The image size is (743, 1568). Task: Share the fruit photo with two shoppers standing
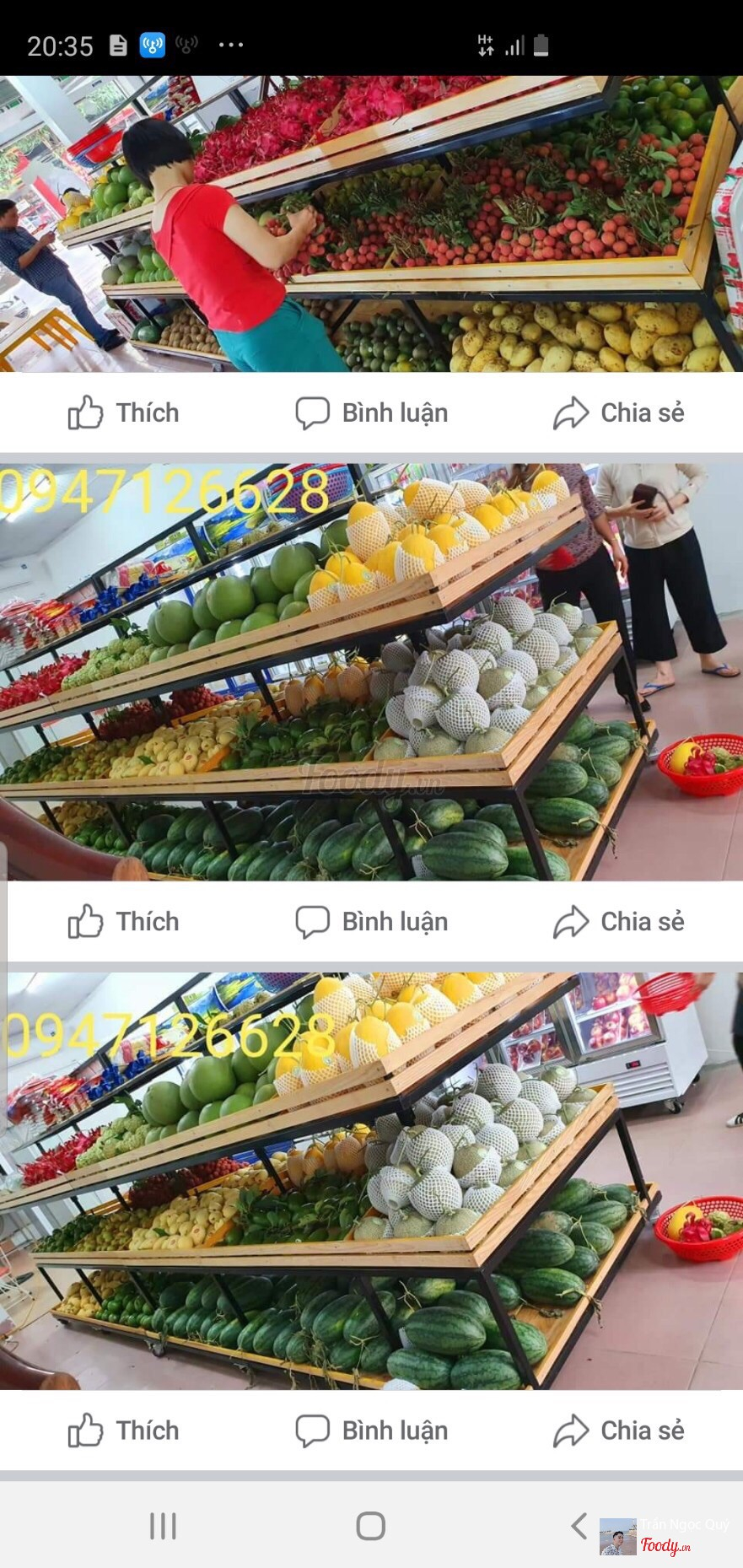click(x=618, y=922)
